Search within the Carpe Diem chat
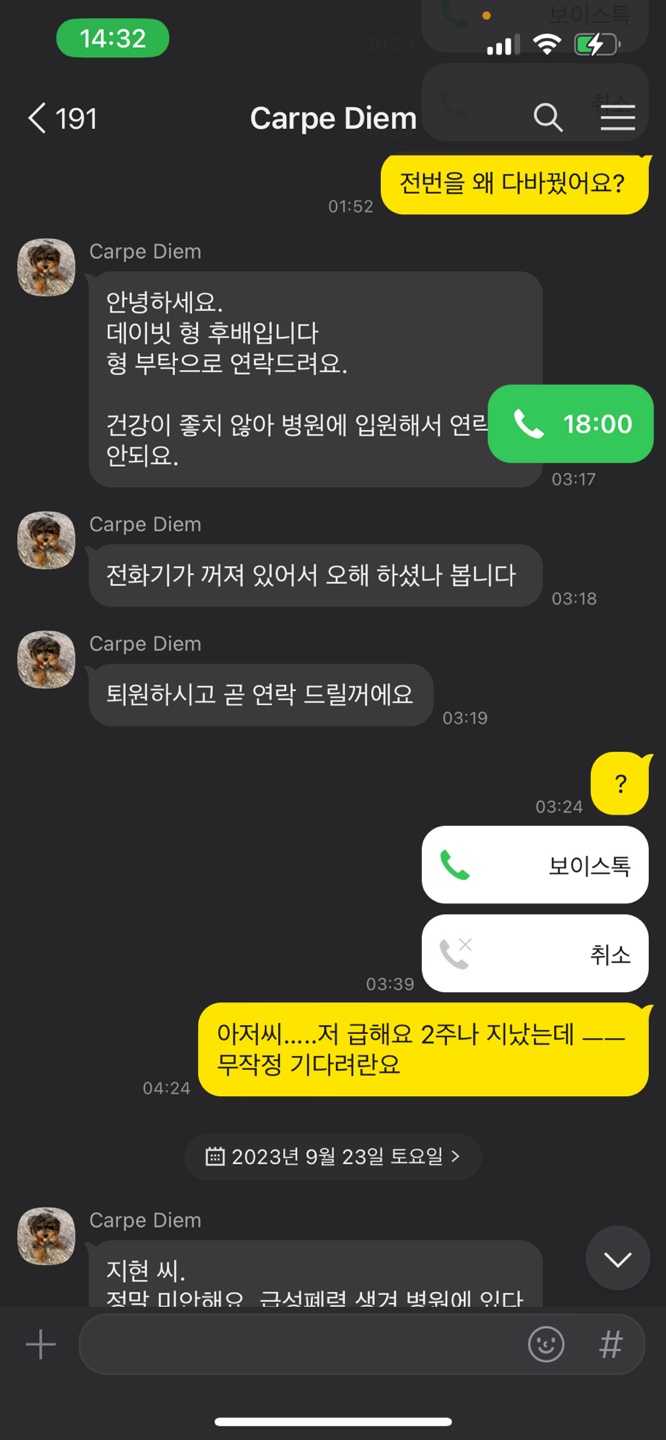The height and width of the screenshot is (1440, 666). point(547,118)
